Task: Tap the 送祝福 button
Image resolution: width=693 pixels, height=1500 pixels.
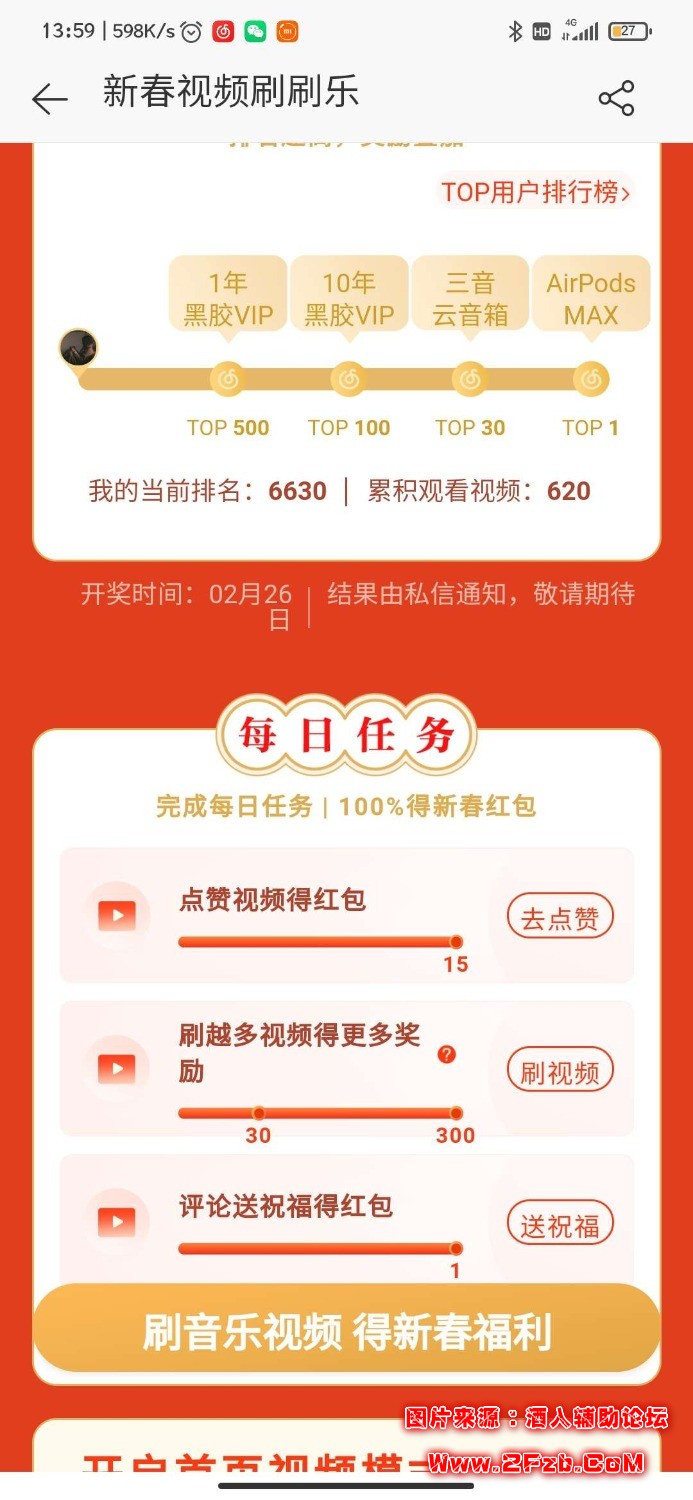Action: [x=559, y=1225]
